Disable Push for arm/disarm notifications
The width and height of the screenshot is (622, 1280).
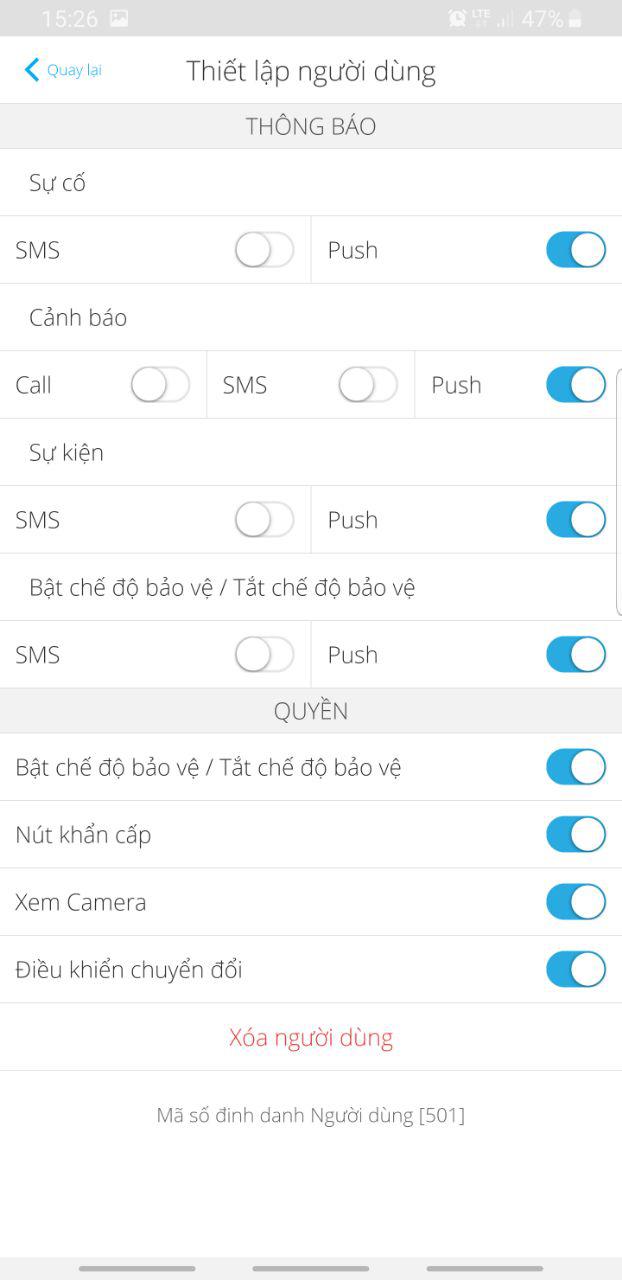(576, 655)
